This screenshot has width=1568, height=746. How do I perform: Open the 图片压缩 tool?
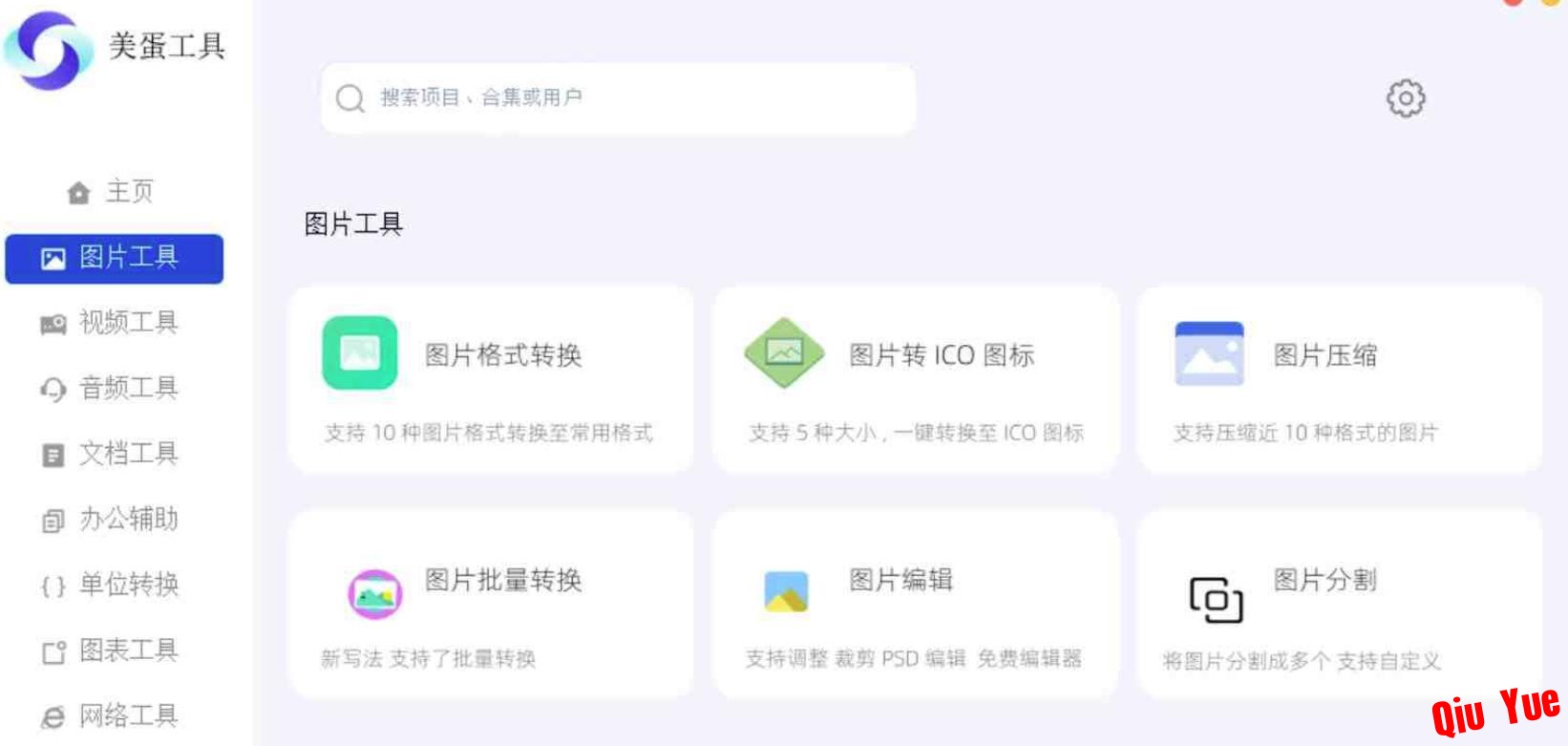1339,379
